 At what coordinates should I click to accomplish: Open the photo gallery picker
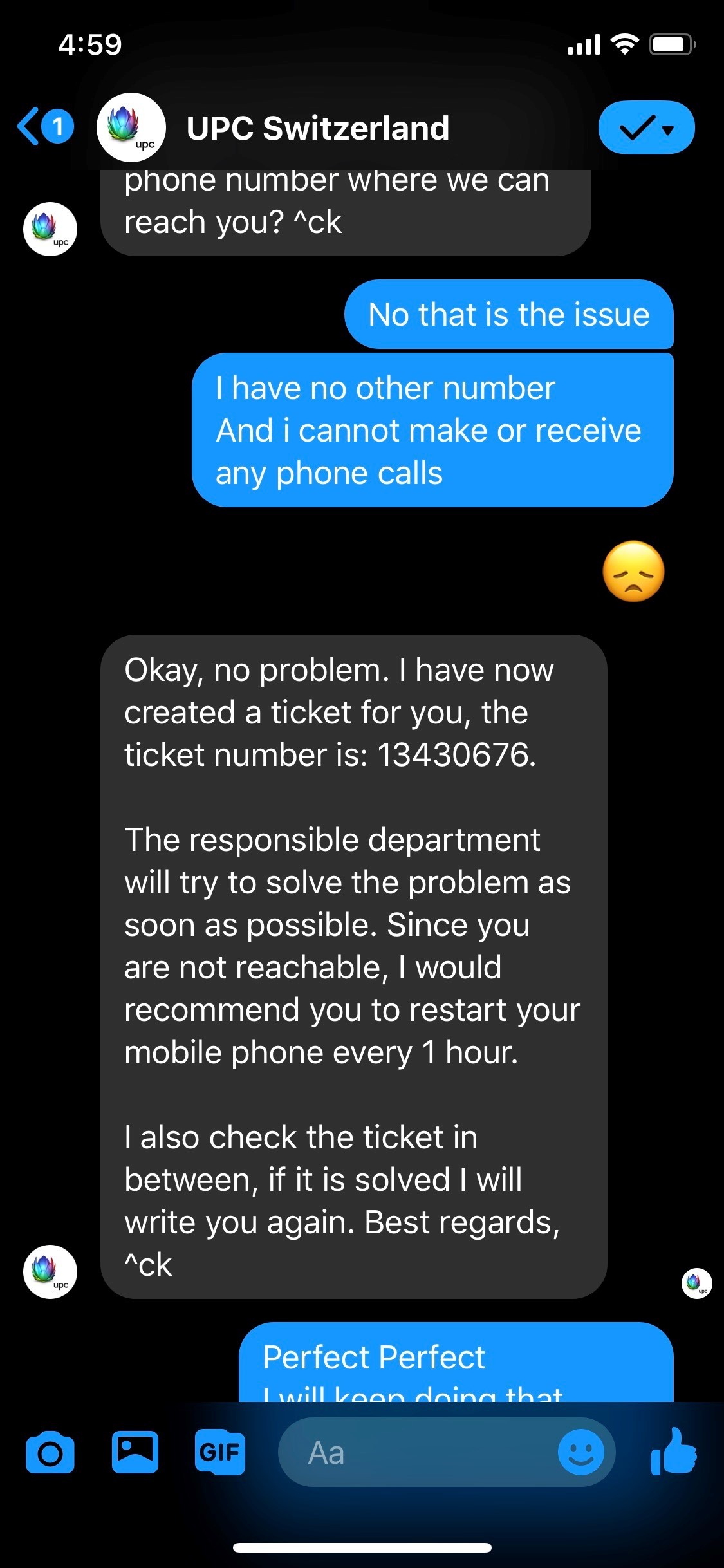click(135, 1453)
